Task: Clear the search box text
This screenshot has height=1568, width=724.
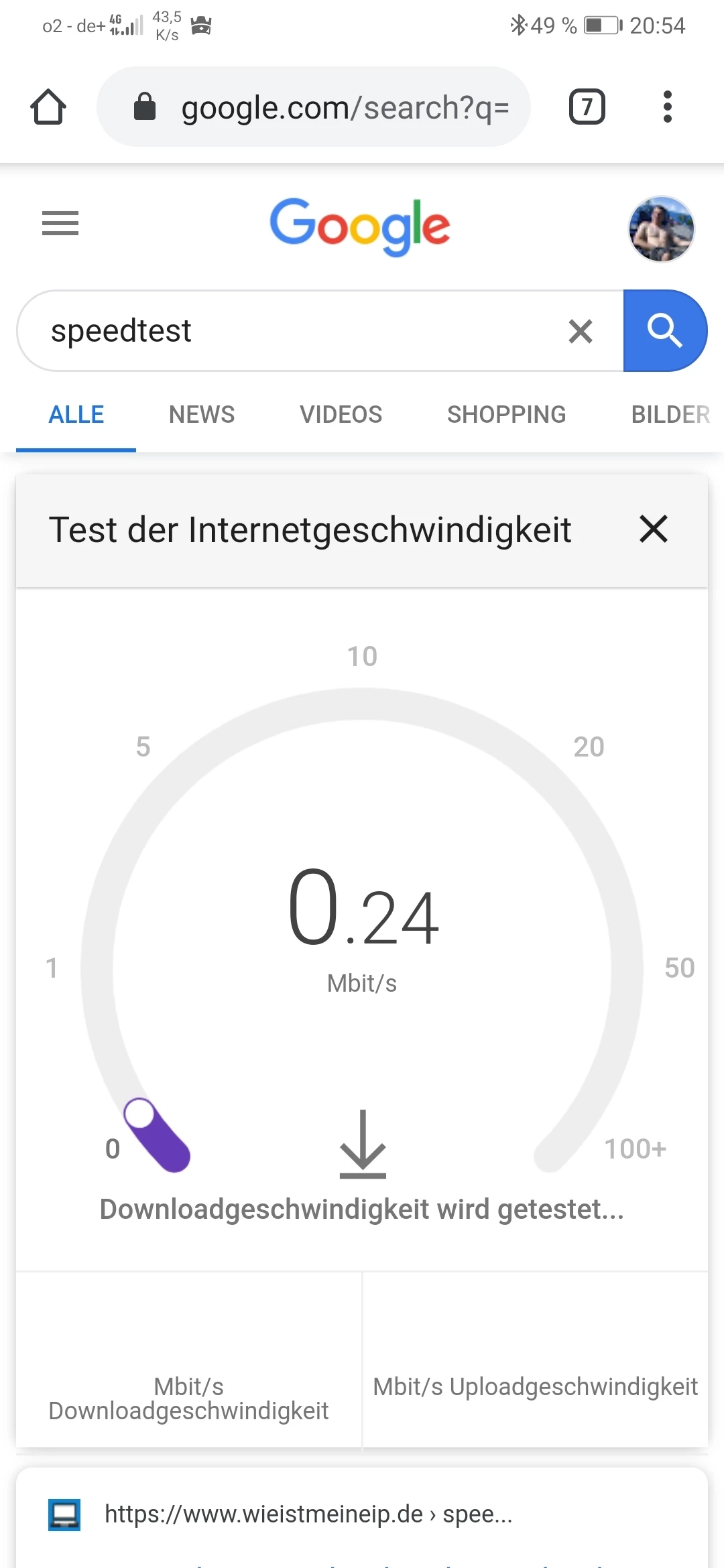Action: tap(581, 331)
